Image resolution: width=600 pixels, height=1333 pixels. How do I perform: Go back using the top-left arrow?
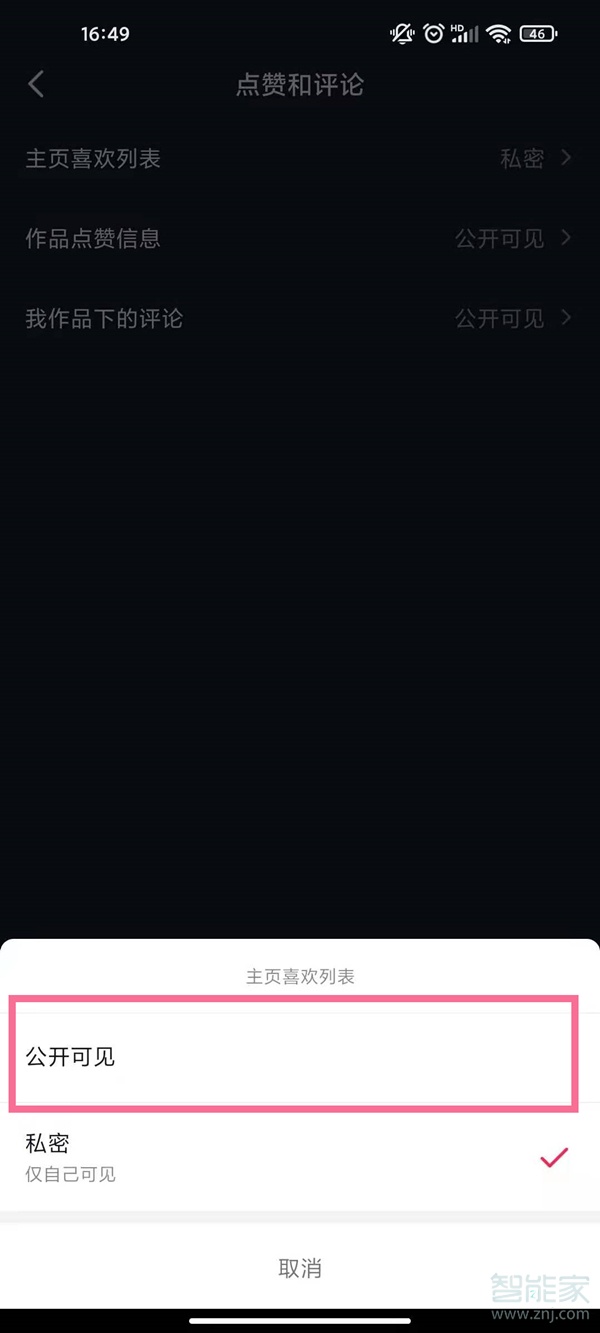tap(37, 84)
